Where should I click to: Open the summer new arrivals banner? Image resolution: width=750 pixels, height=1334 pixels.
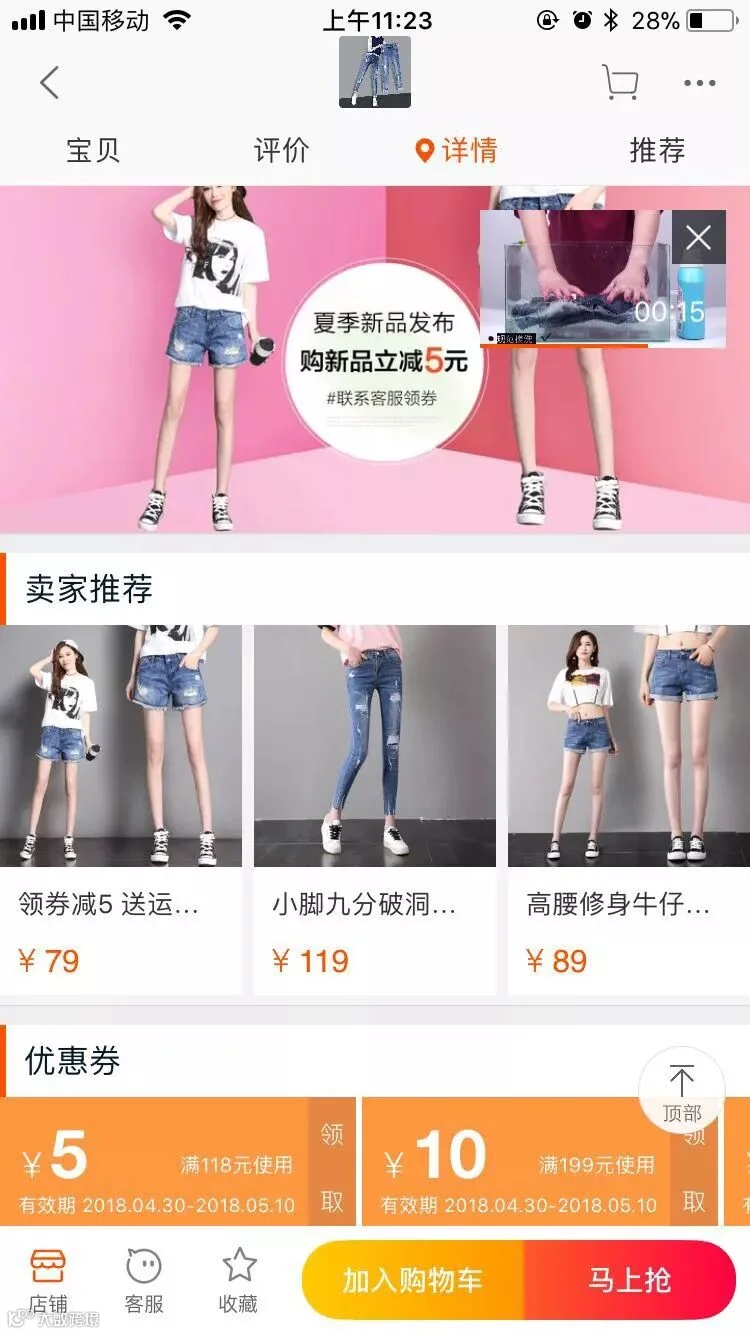coord(375,360)
